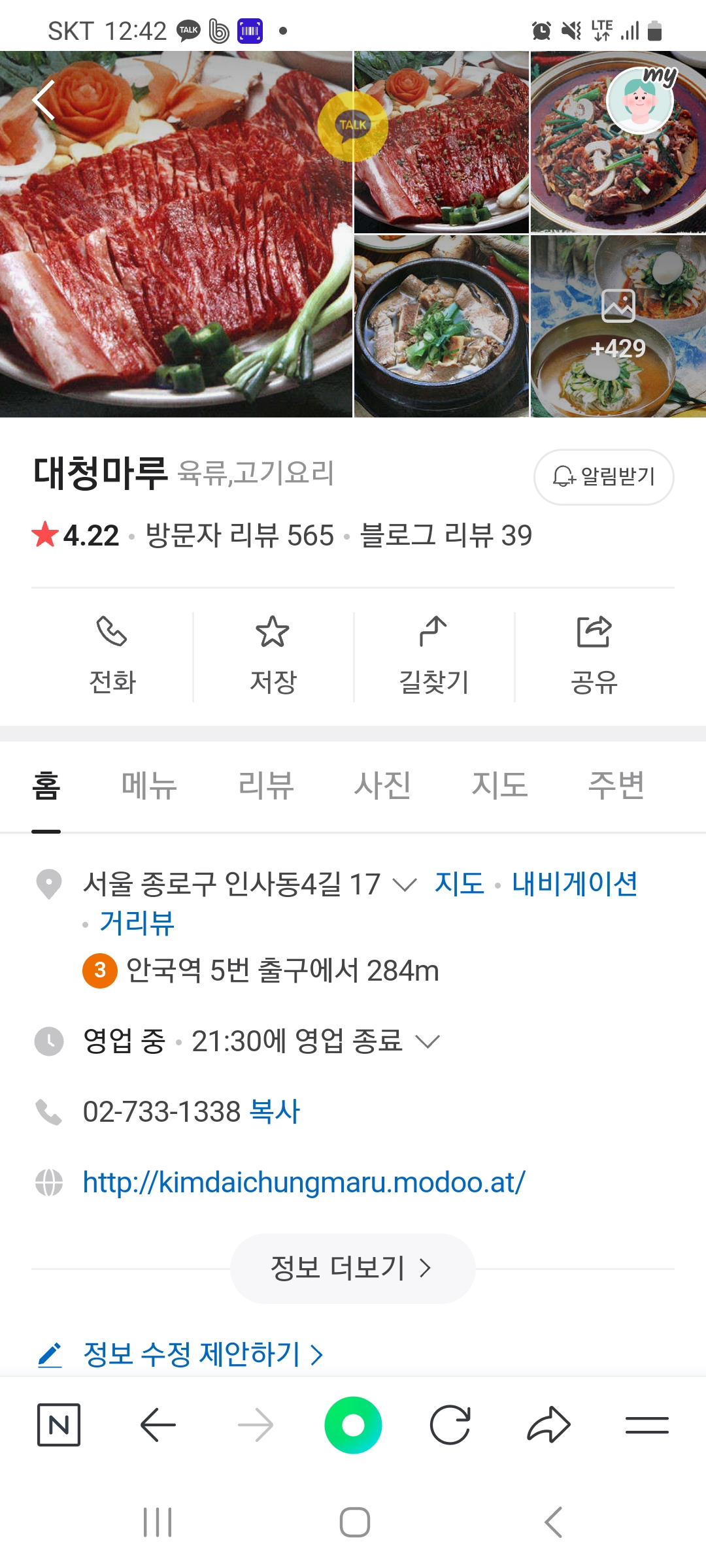Tap the 알림받기 notification button
Image resolution: width=706 pixels, height=1568 pixels.
click(603, 476)
